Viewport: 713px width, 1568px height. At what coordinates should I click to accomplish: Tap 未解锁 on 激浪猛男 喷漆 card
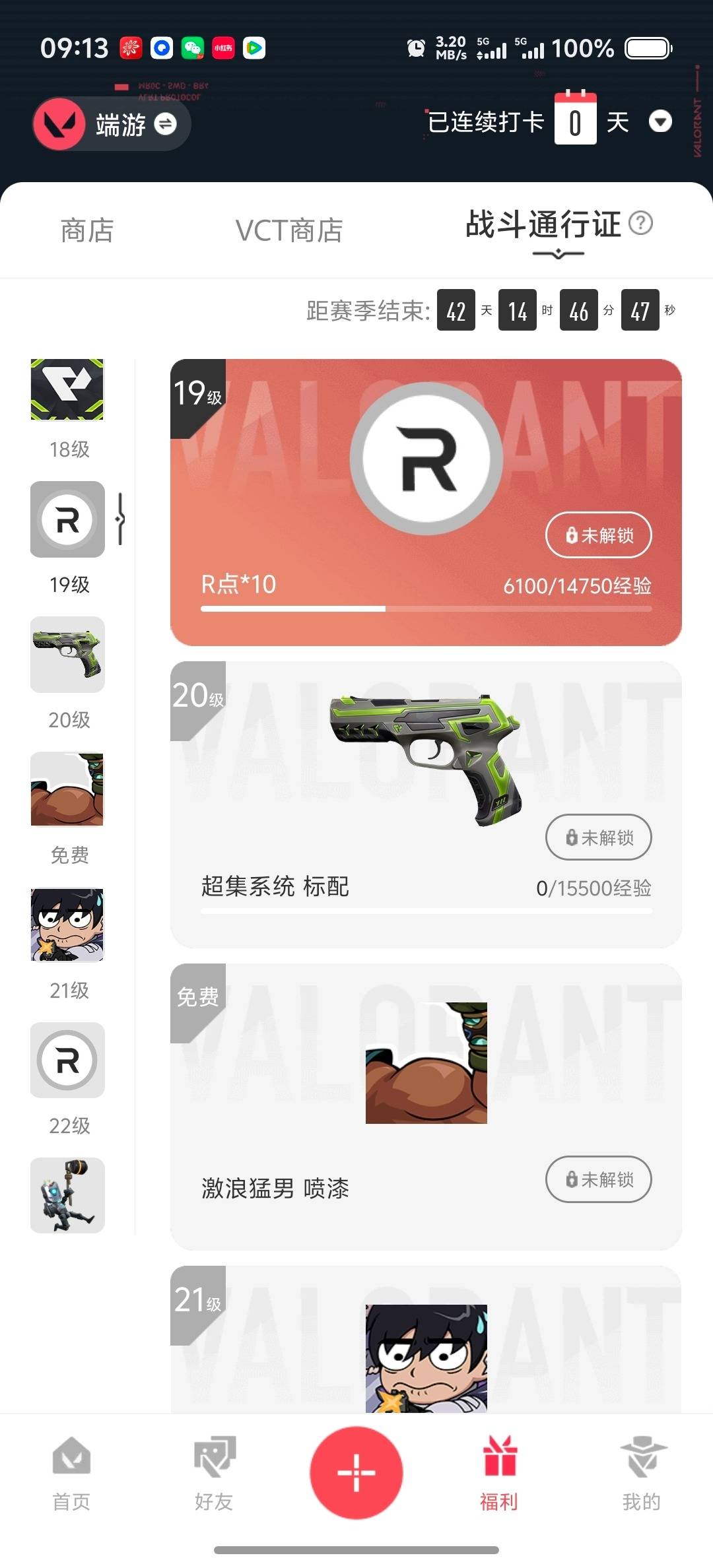tap(598, 1179)
